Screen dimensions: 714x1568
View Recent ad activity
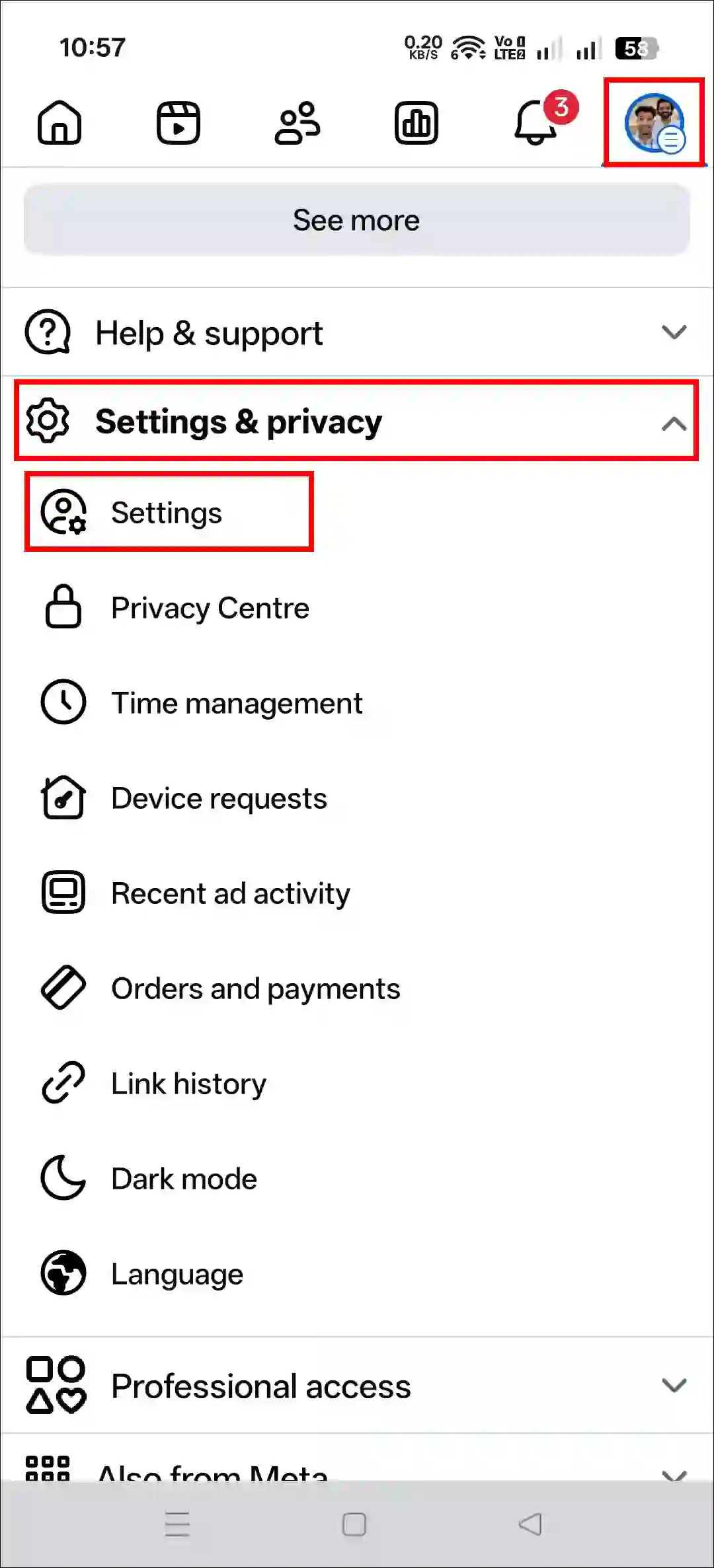pyautogui.click(x=230, y=893)
